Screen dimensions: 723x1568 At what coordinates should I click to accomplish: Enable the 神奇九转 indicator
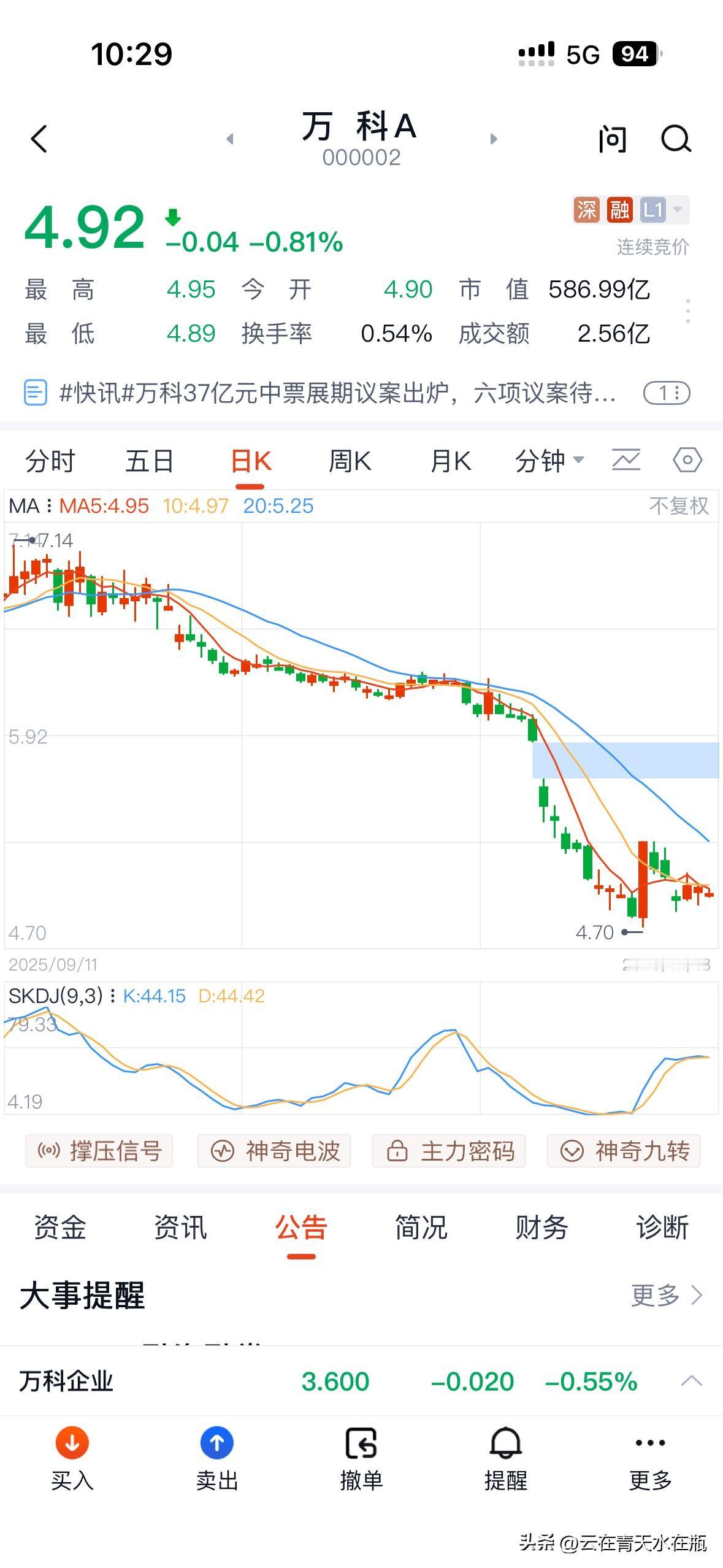coord(624,1151)
